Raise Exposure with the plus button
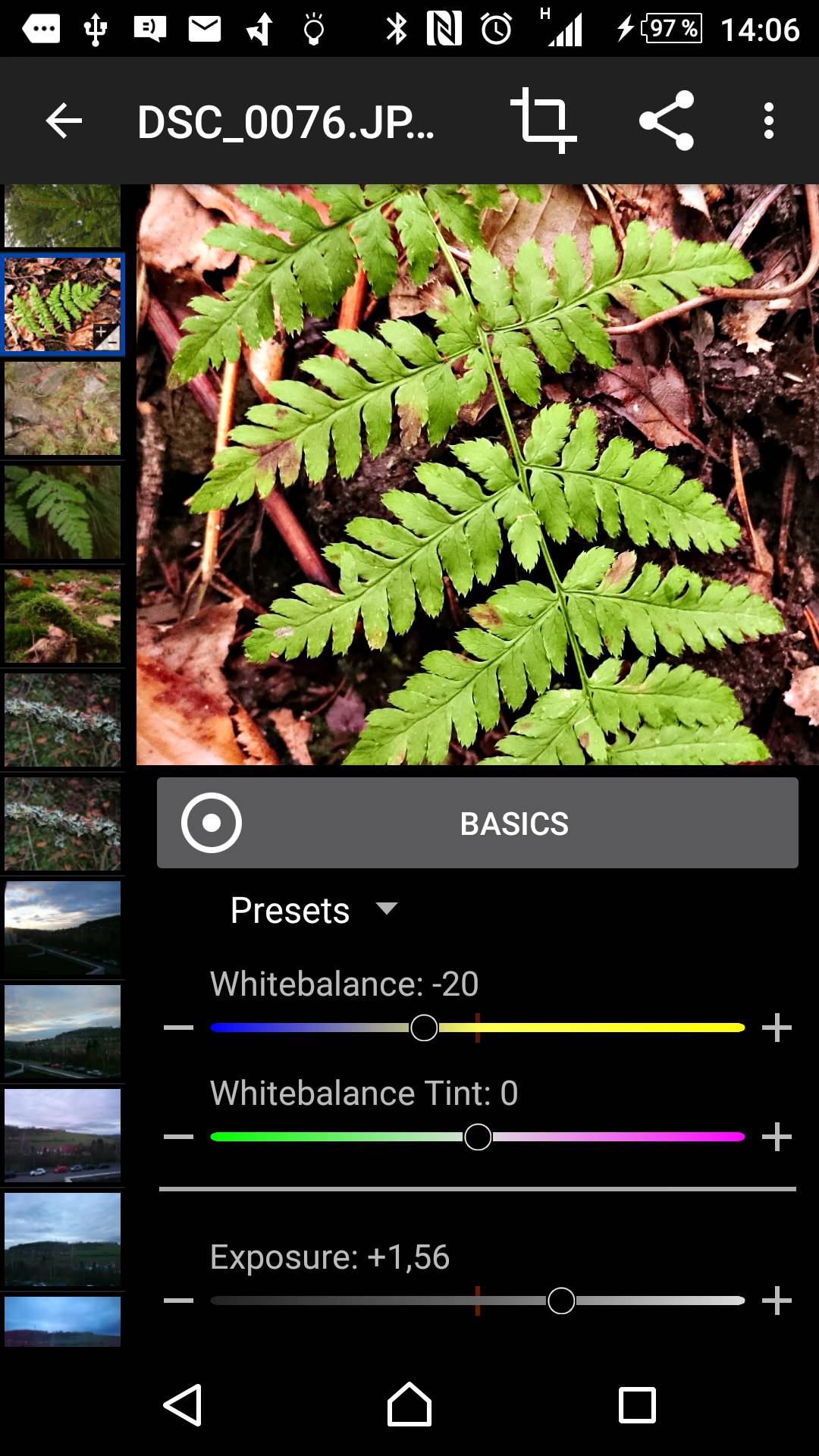The image size is (819, 1456). click(777, 1301)
